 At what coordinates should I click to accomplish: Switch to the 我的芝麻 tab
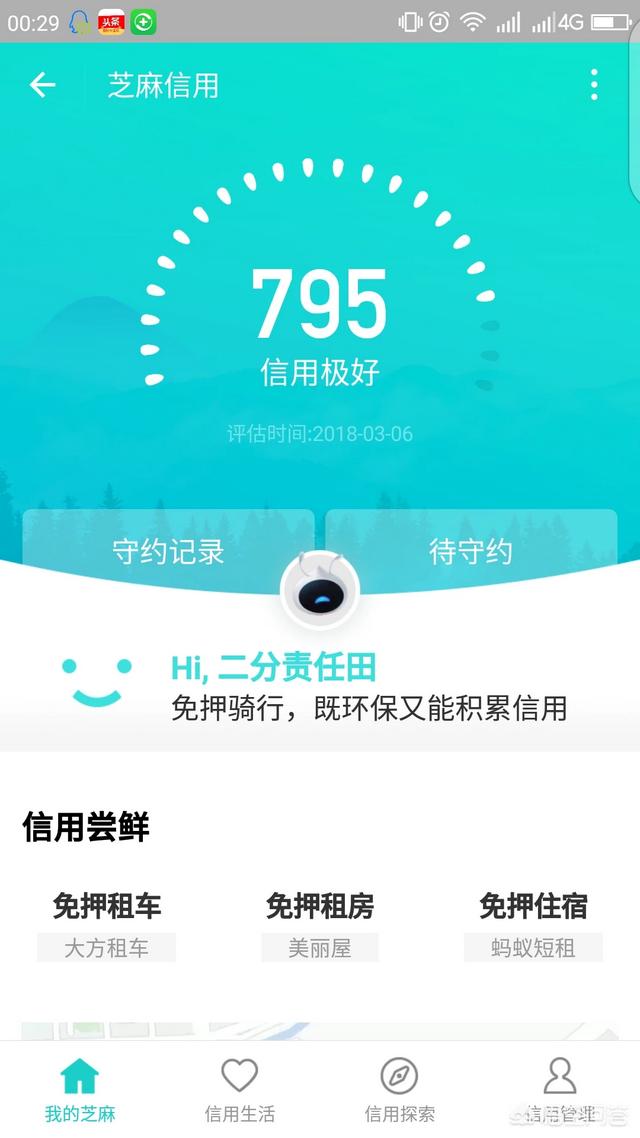click(x=80, y=1089)
